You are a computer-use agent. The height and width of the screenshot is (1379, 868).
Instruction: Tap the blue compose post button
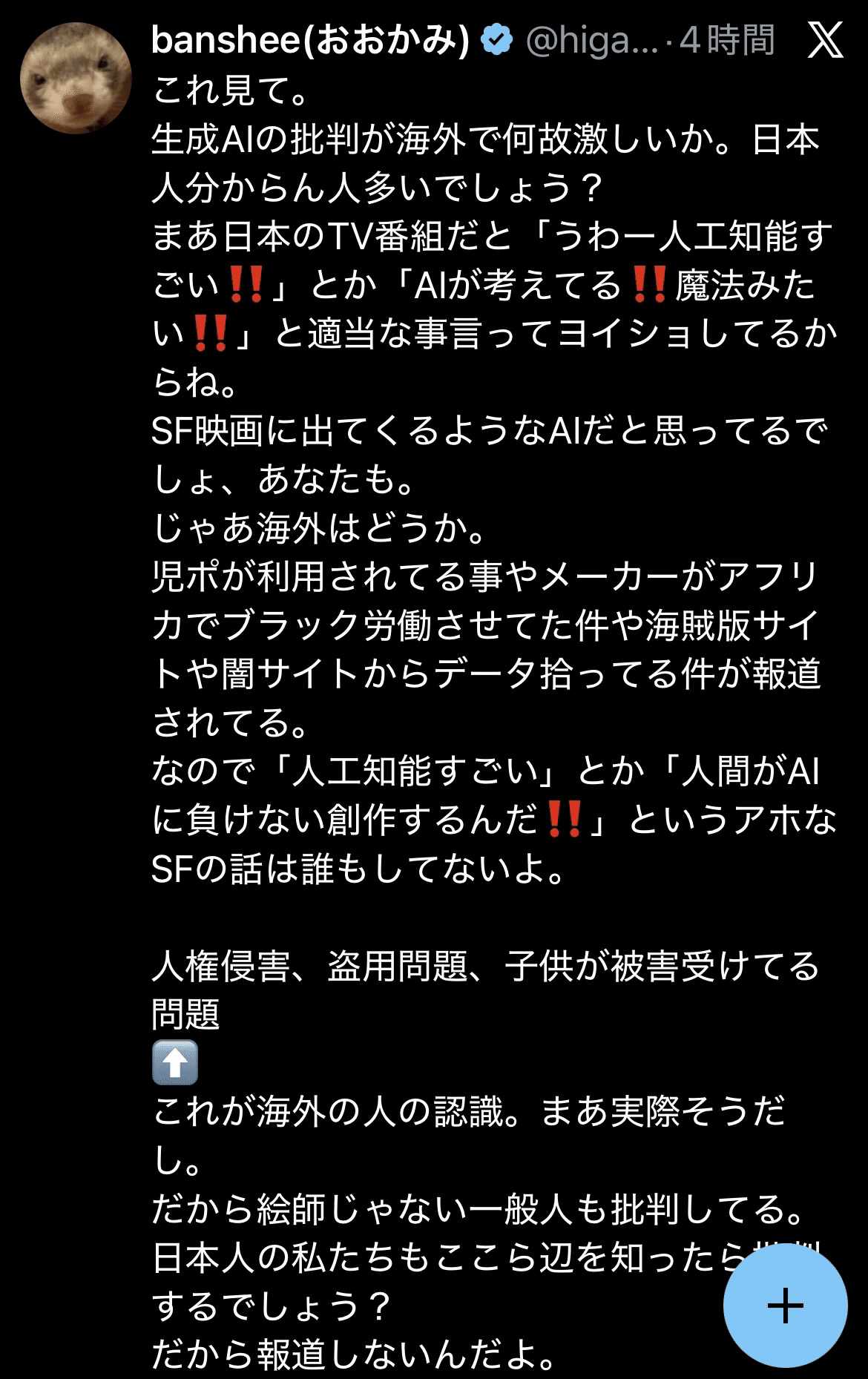pyautogui.click(x=785, y=1306)
